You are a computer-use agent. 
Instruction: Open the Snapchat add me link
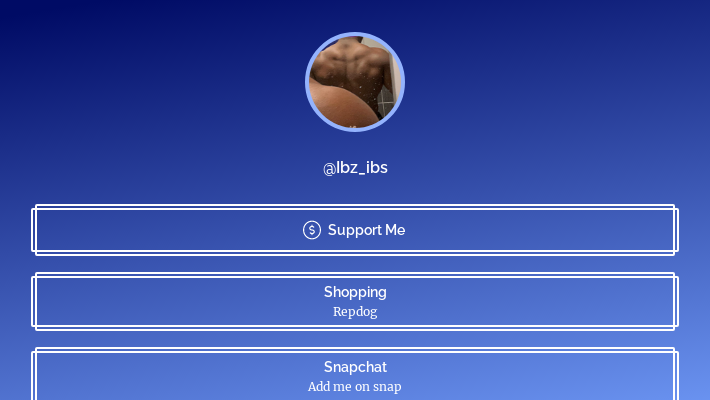[355, 375]
